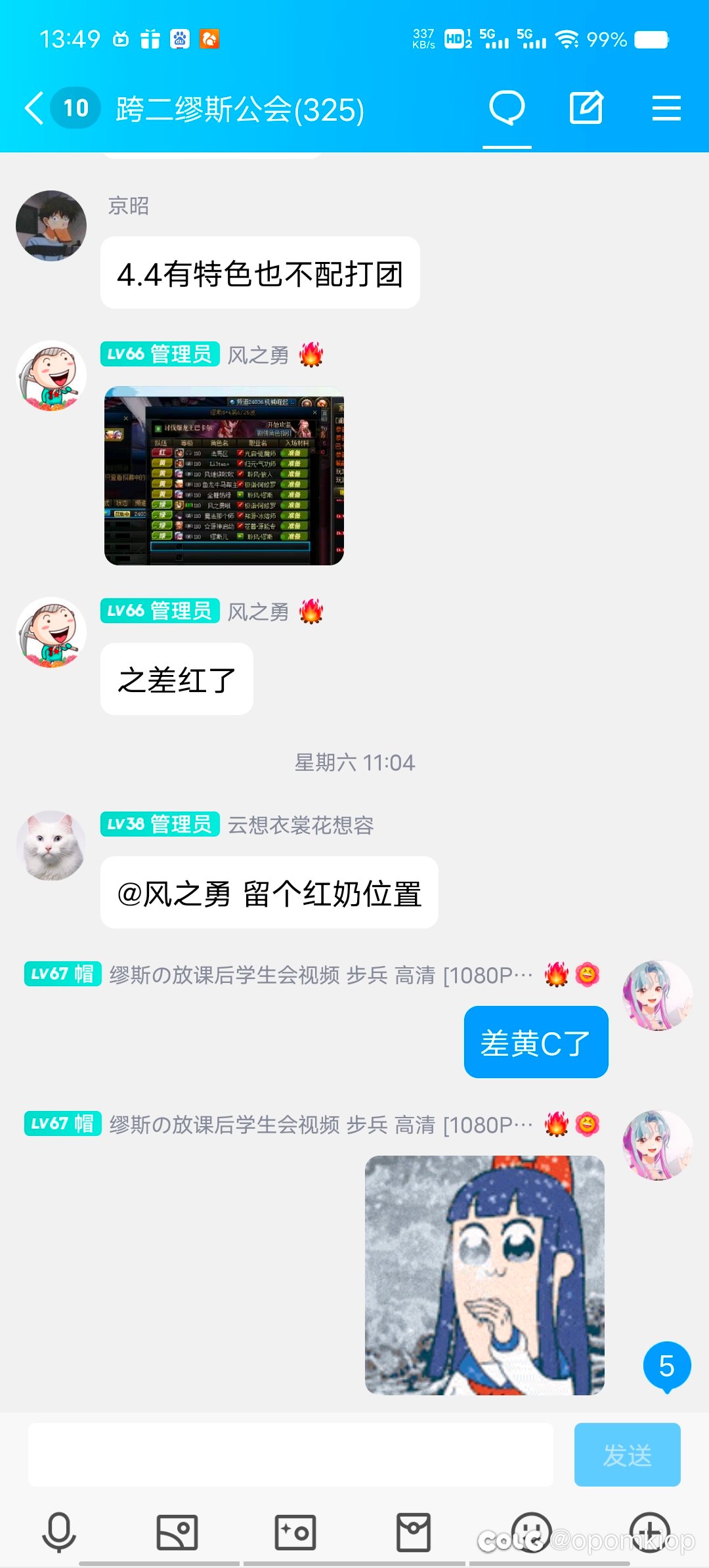Jump to the 5 unread messages
Image resolution: width=709 pixels, height=1568 pixels.
(x=667, y=1367)
